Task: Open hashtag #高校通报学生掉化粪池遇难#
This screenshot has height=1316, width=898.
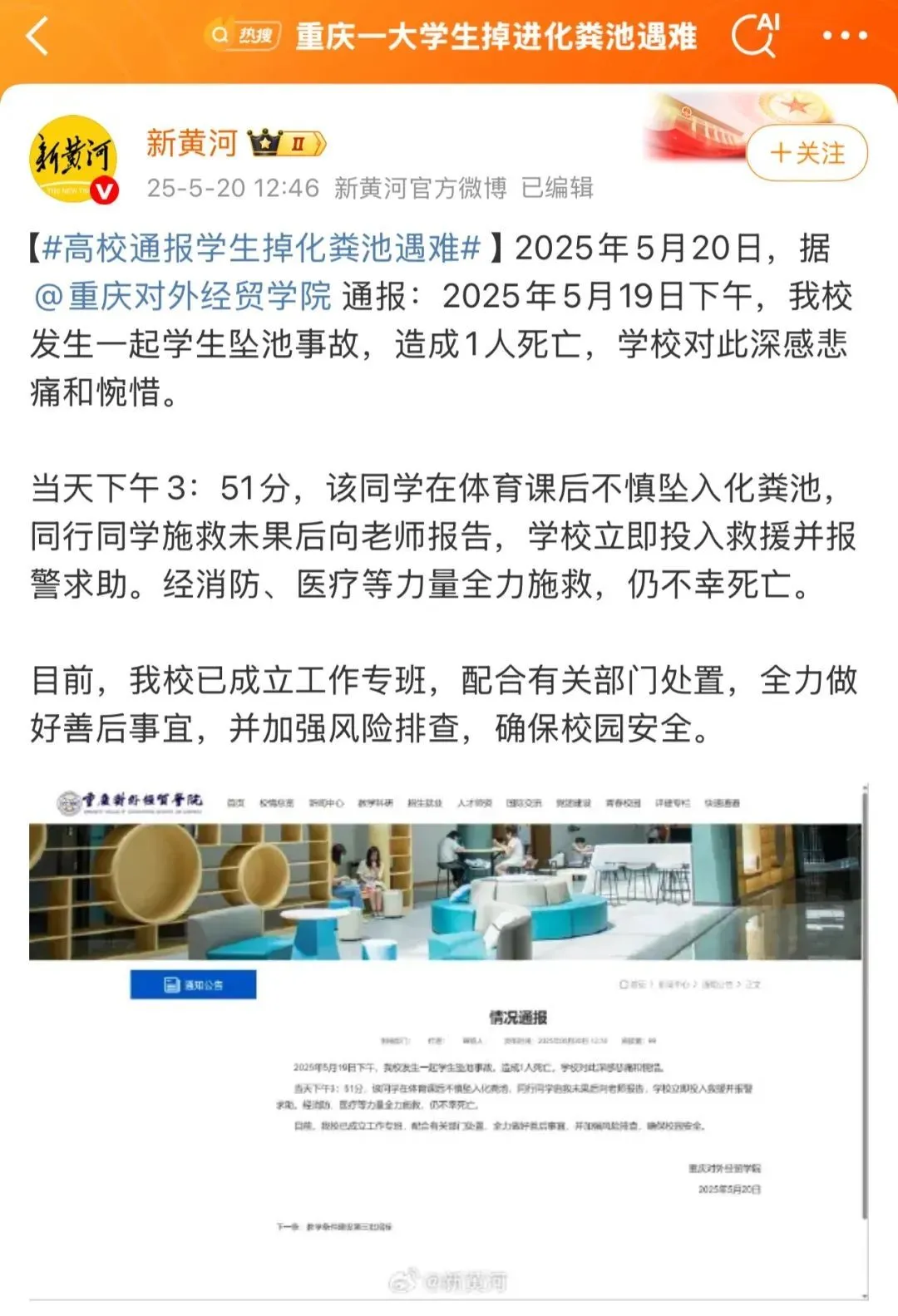Action: tap(261, 248)
